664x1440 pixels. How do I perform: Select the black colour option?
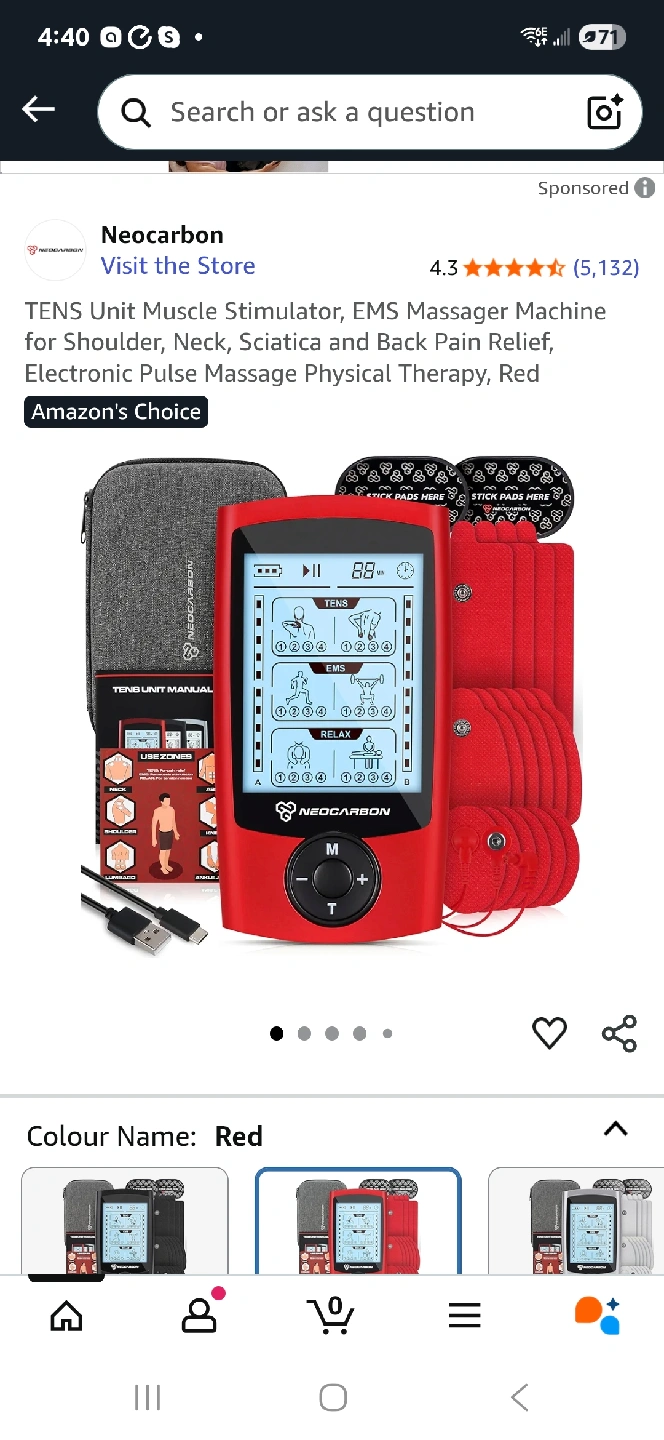125,1221
